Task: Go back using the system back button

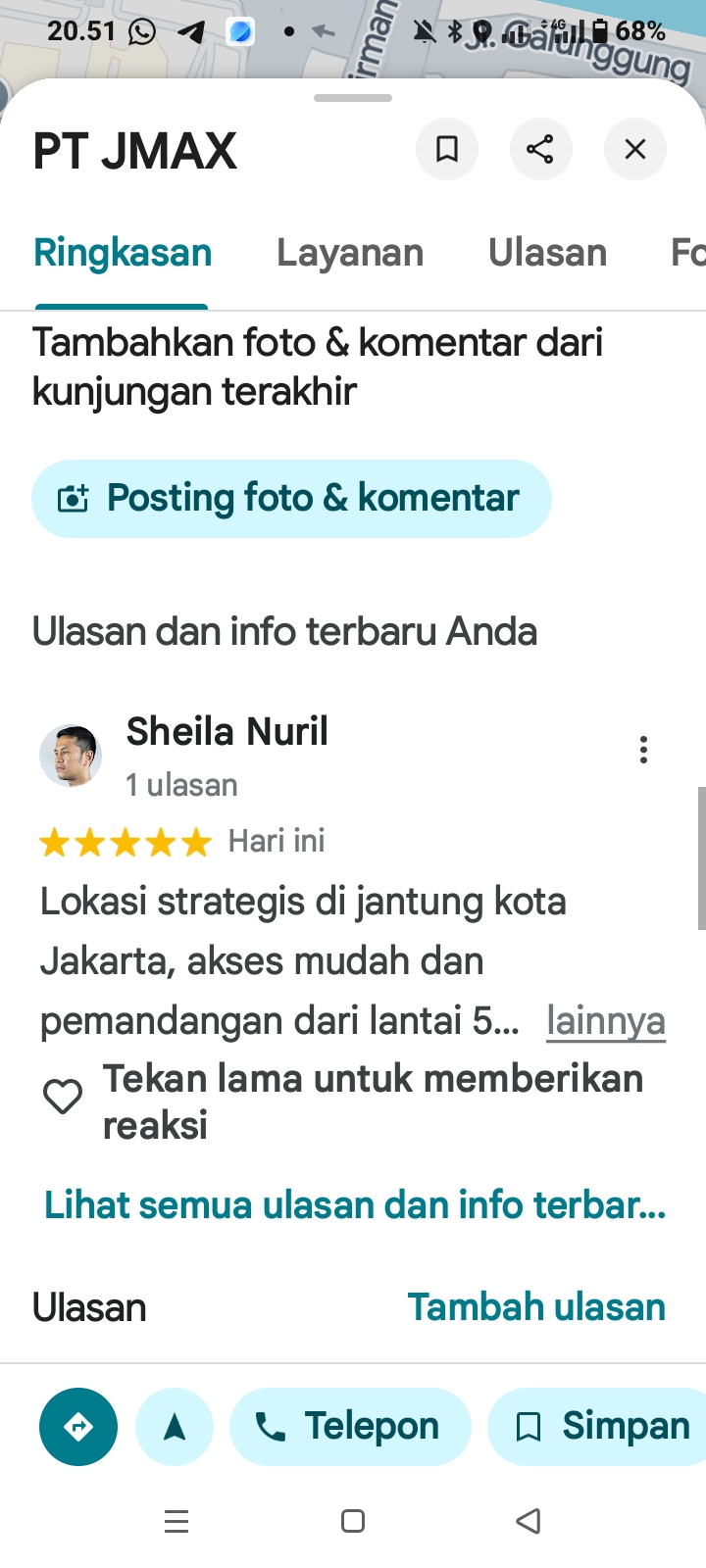Action: [529, 1521]
